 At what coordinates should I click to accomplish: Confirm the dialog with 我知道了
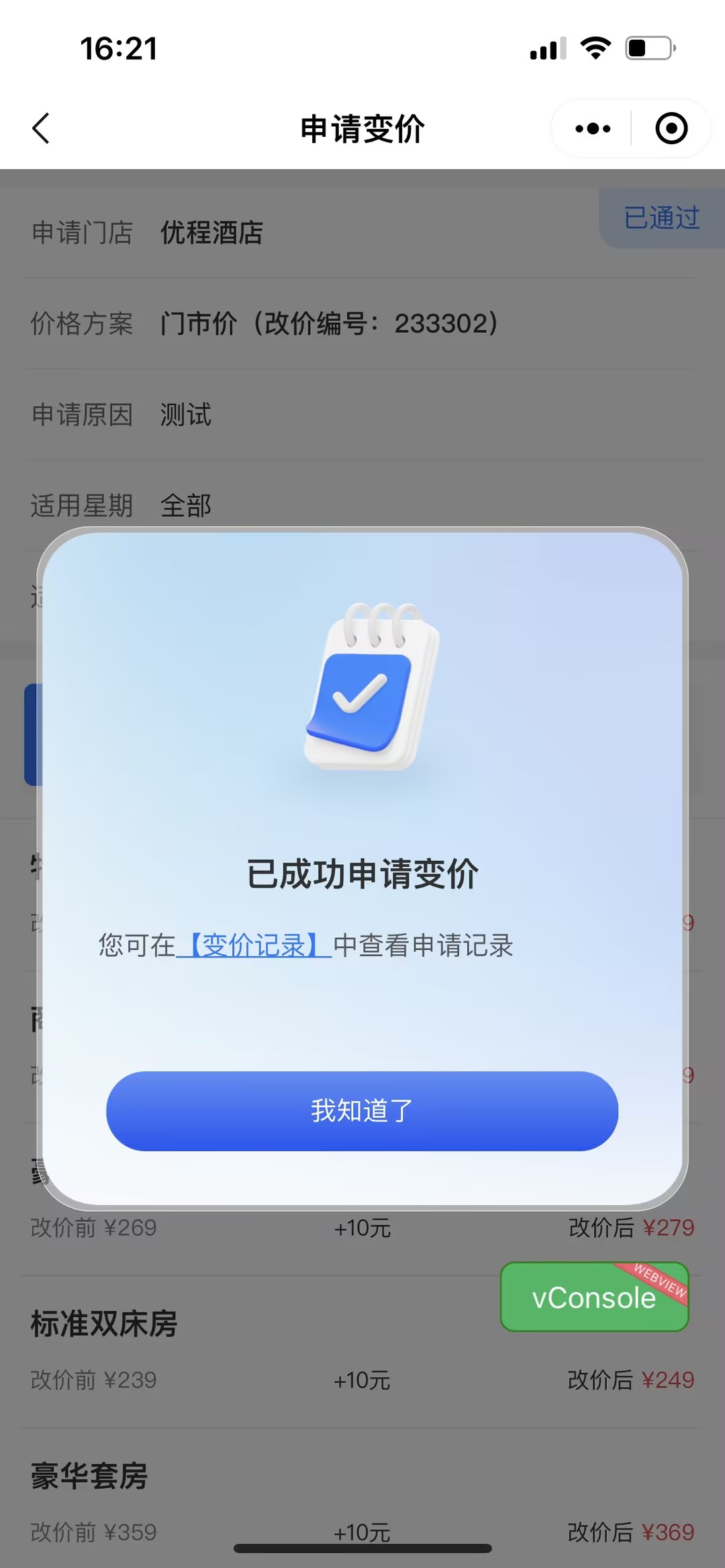pyautogui.click(x=362, y=1110)
